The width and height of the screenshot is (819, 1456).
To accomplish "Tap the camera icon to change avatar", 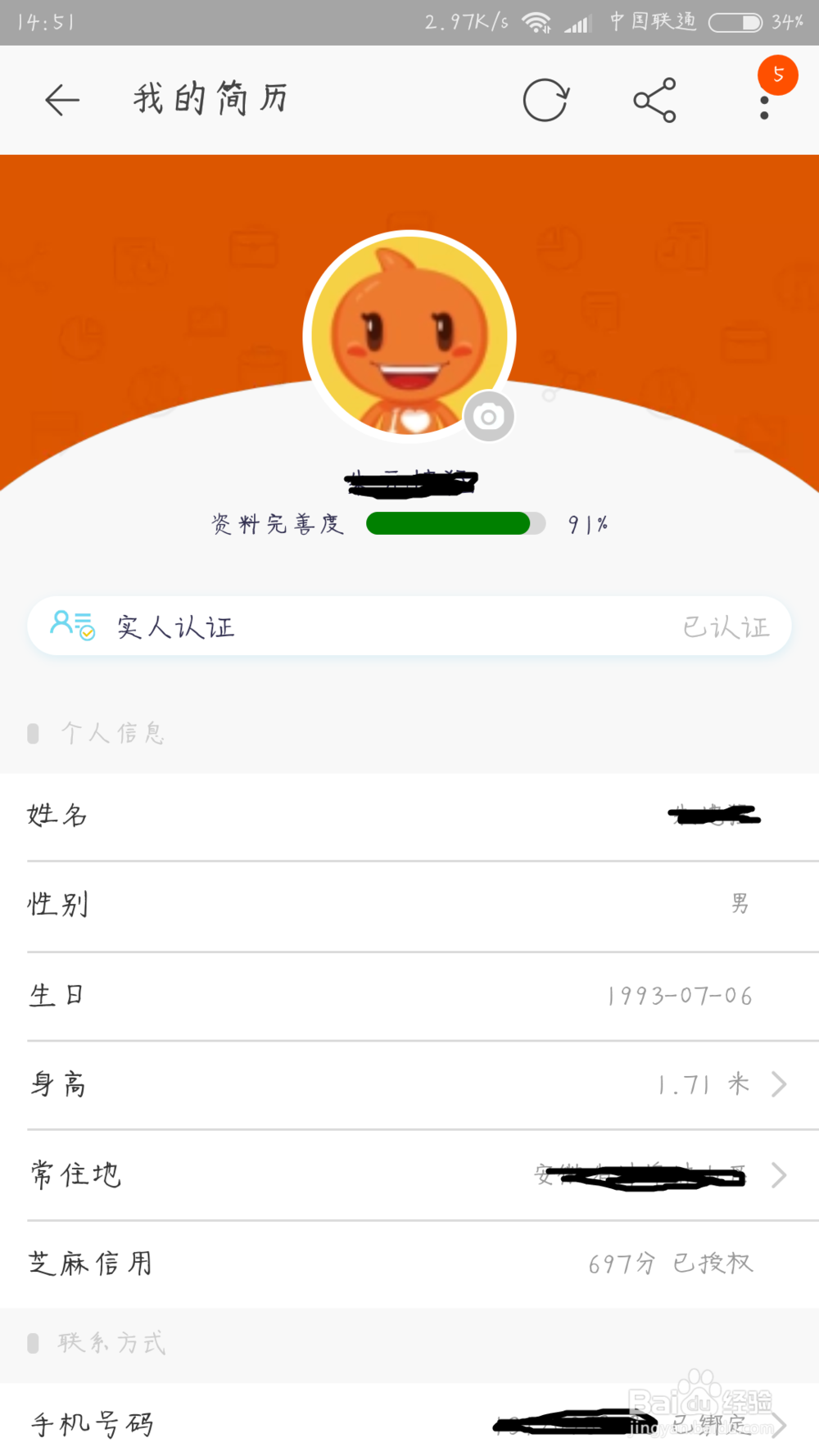I will tap(489, 417).
